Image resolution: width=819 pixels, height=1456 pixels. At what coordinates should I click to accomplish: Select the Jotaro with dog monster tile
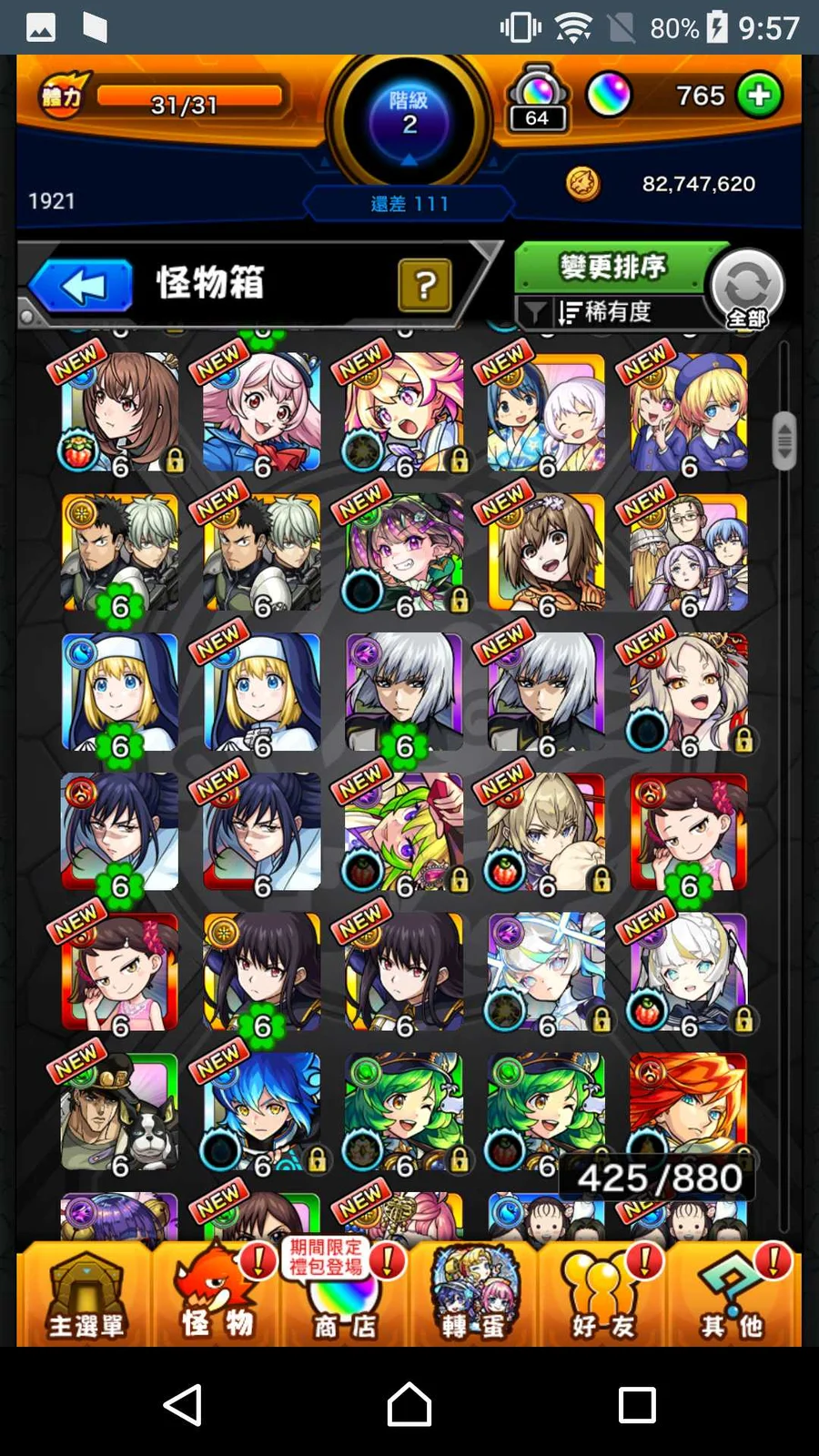120,1112
